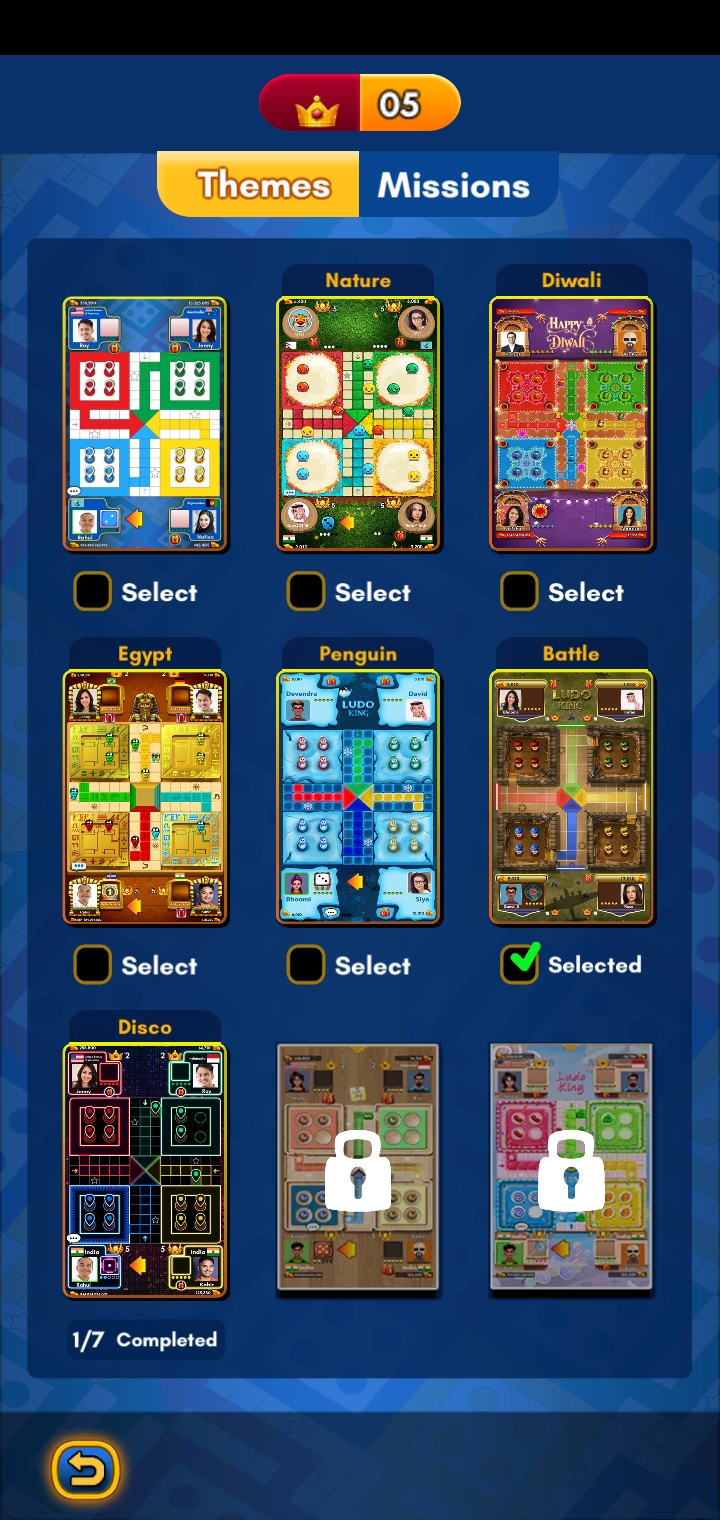
Task: Go back using the yellow return arrow
Action: pos(85,1470)
